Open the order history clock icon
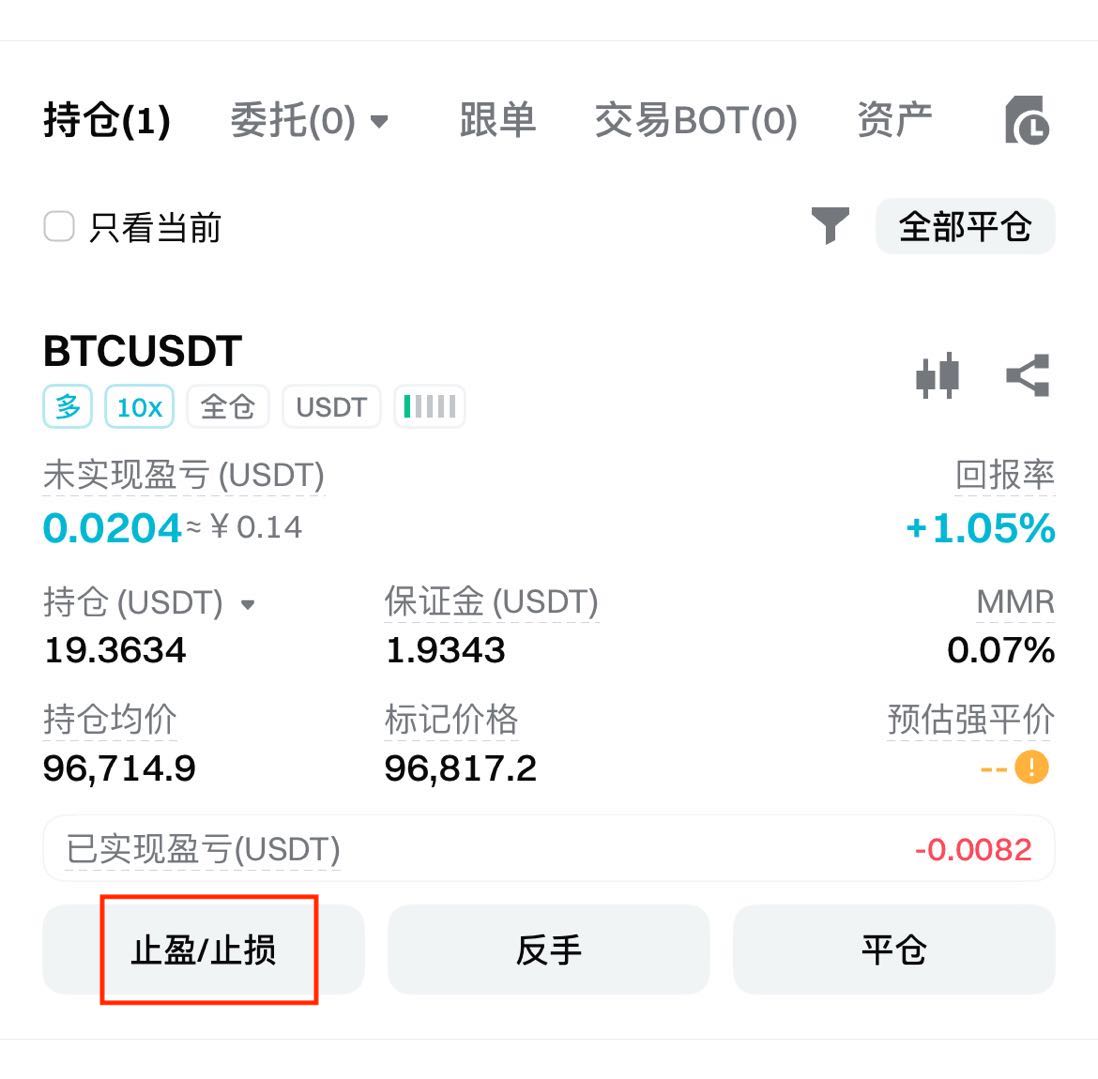Screen dimensions: 1098x1079 point(1027,121)
